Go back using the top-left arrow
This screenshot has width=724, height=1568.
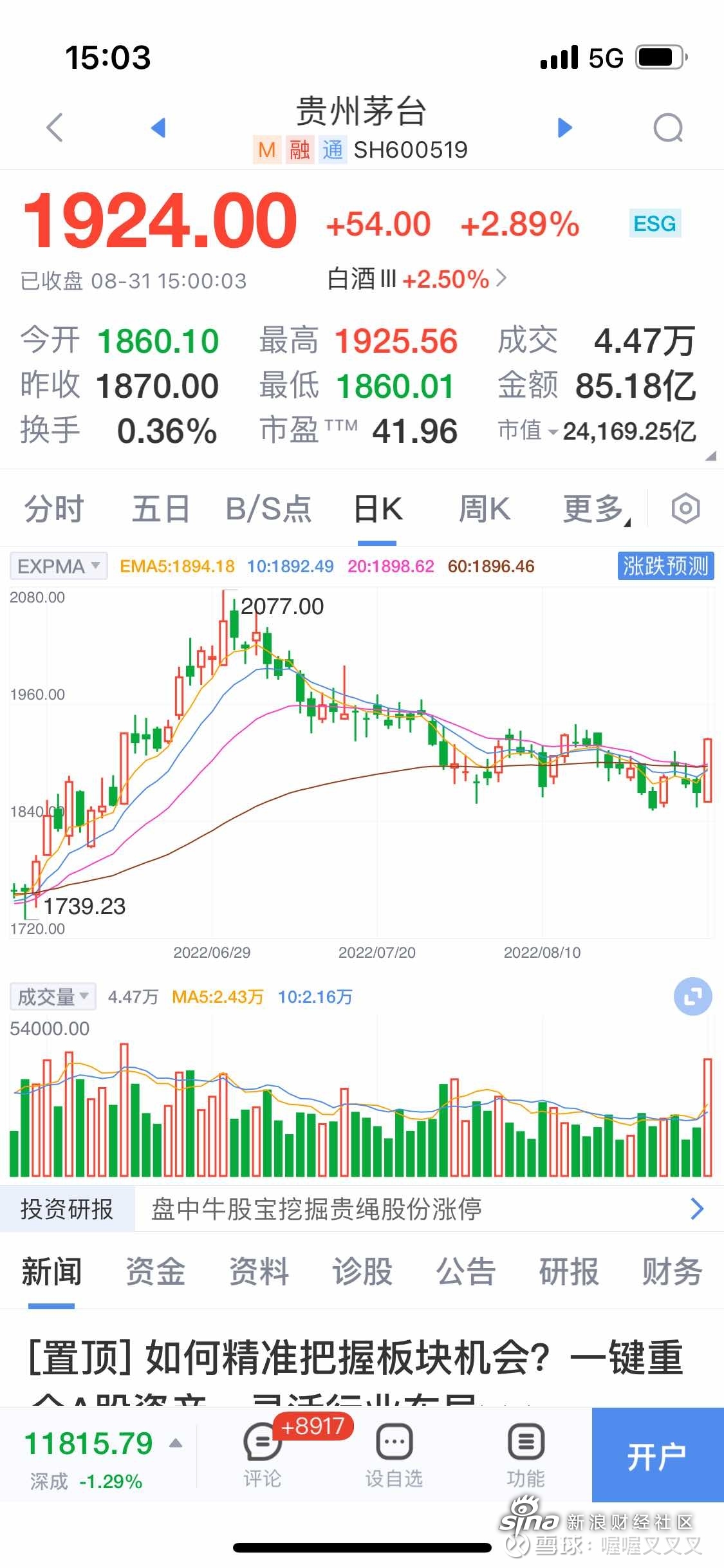coord(55,127)
